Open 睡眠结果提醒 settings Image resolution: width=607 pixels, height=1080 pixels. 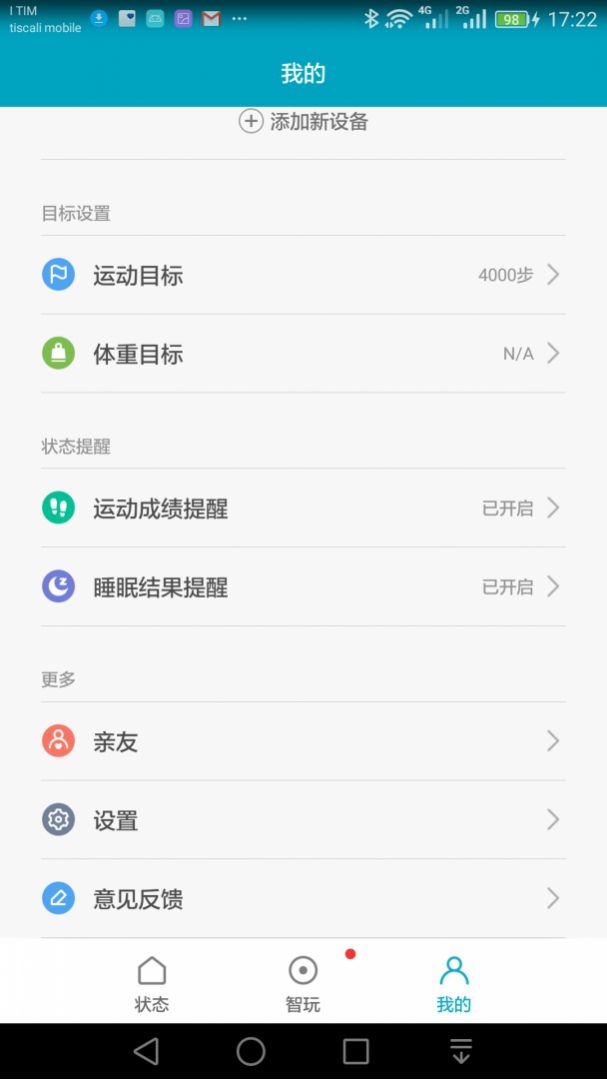[x=302, y=587]
